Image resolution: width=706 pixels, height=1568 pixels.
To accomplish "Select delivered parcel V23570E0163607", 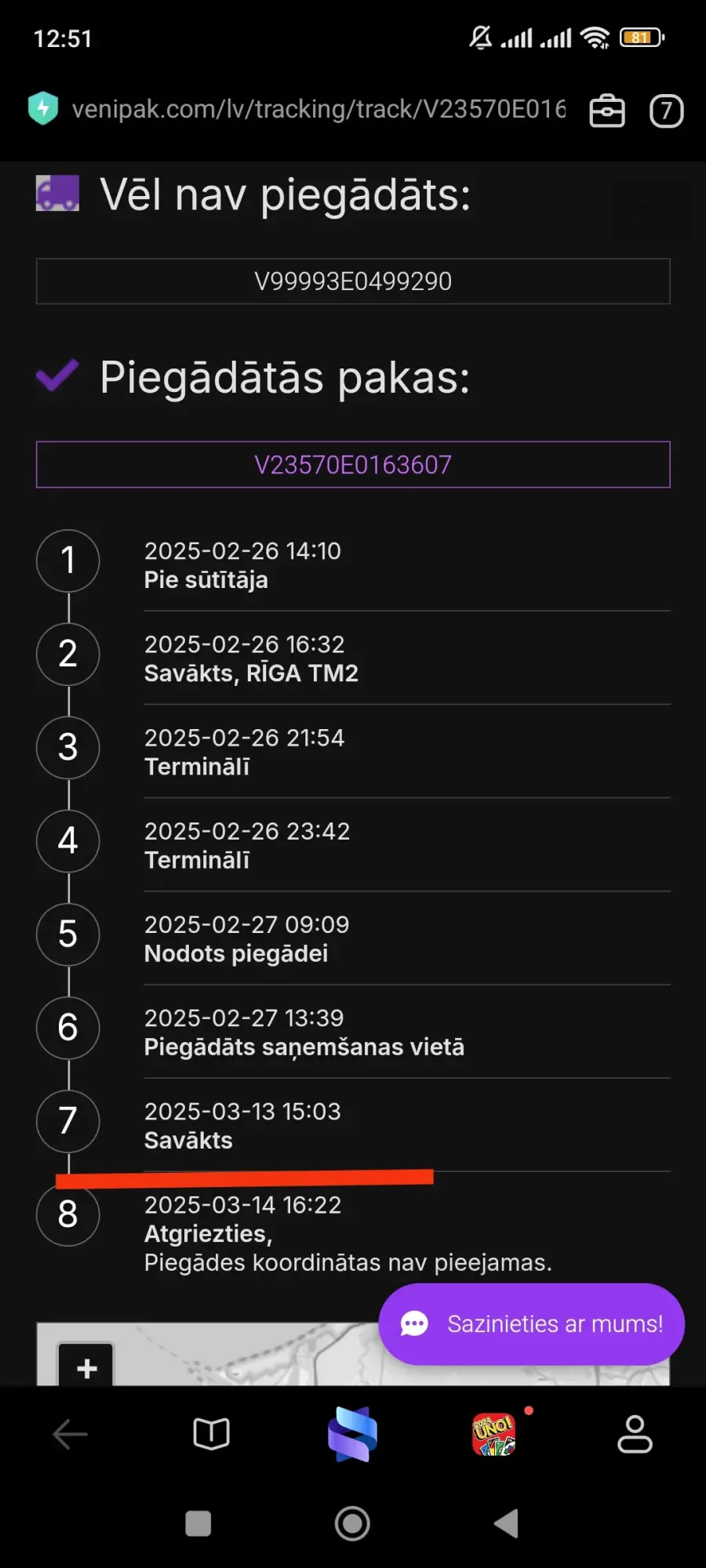I will click(x=353, y=465).
